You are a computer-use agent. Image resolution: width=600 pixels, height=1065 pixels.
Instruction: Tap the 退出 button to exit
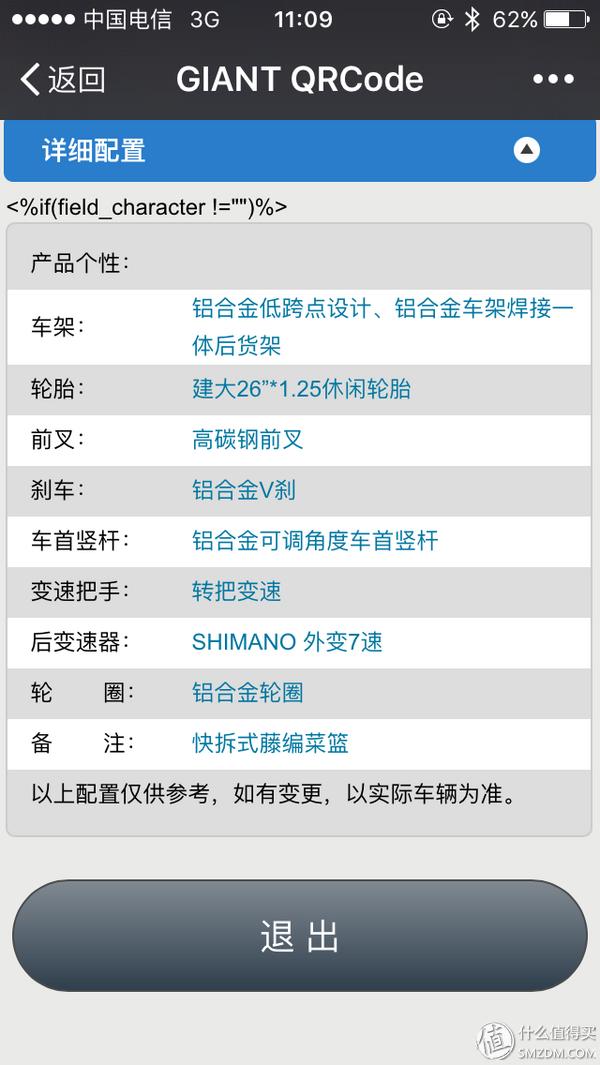(300, 936)
